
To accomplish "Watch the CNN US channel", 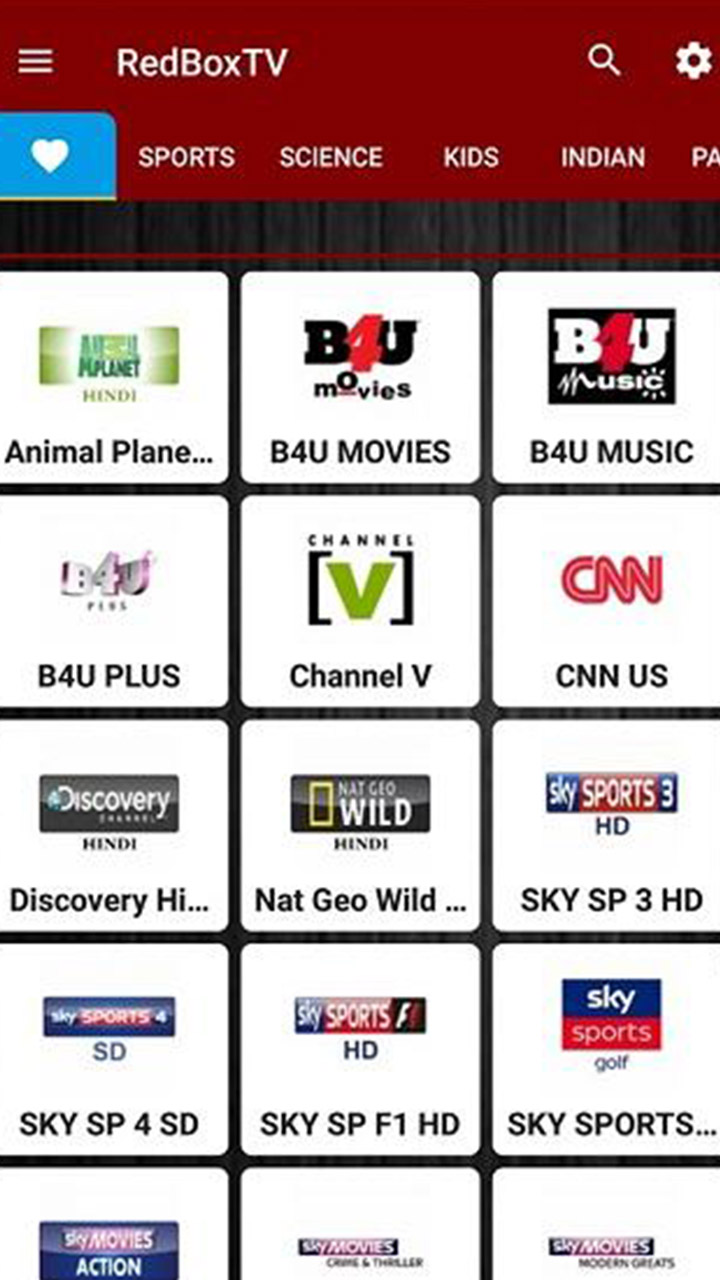I will 610,603.
